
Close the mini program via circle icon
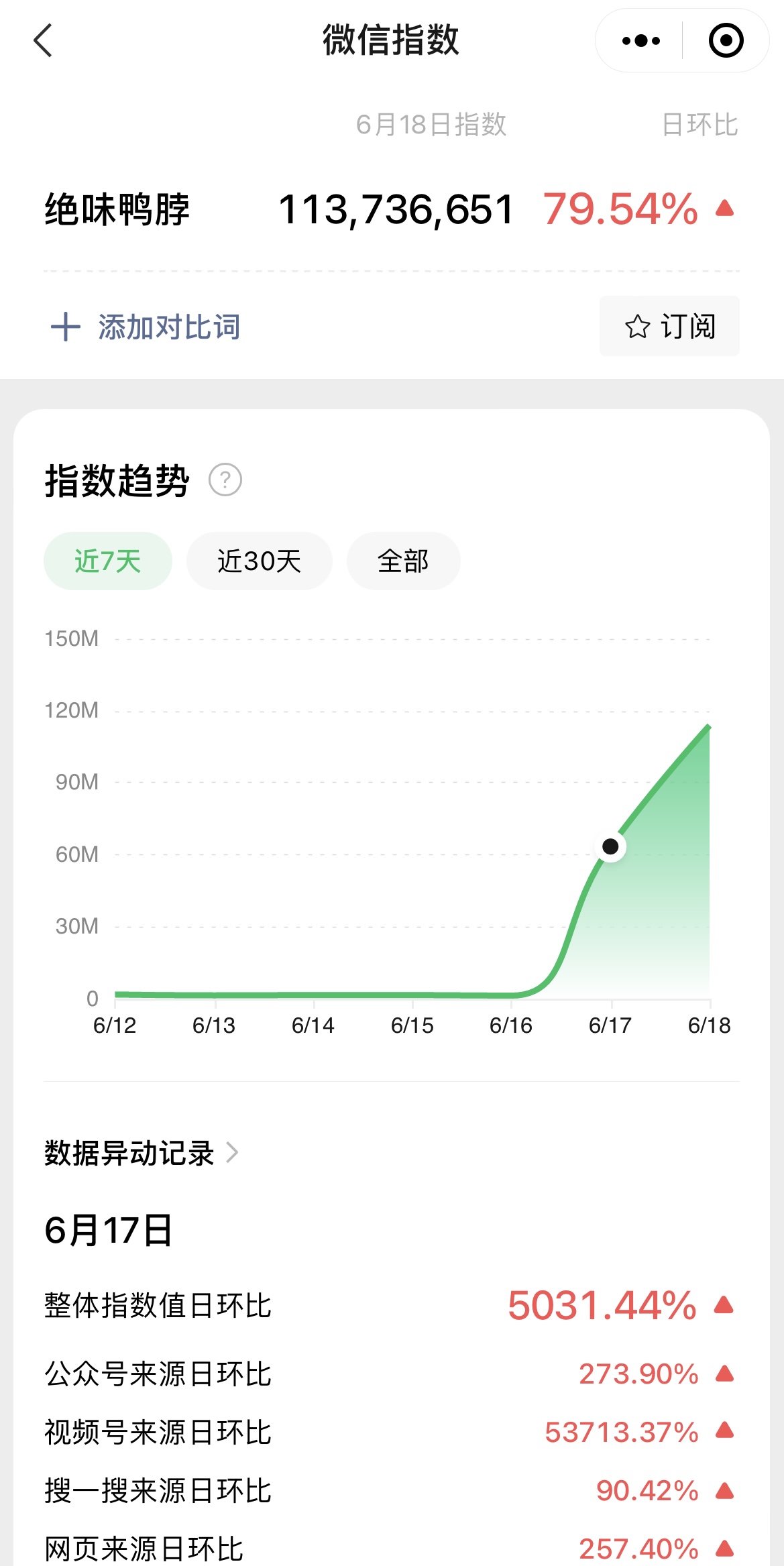tap(726, 41)
